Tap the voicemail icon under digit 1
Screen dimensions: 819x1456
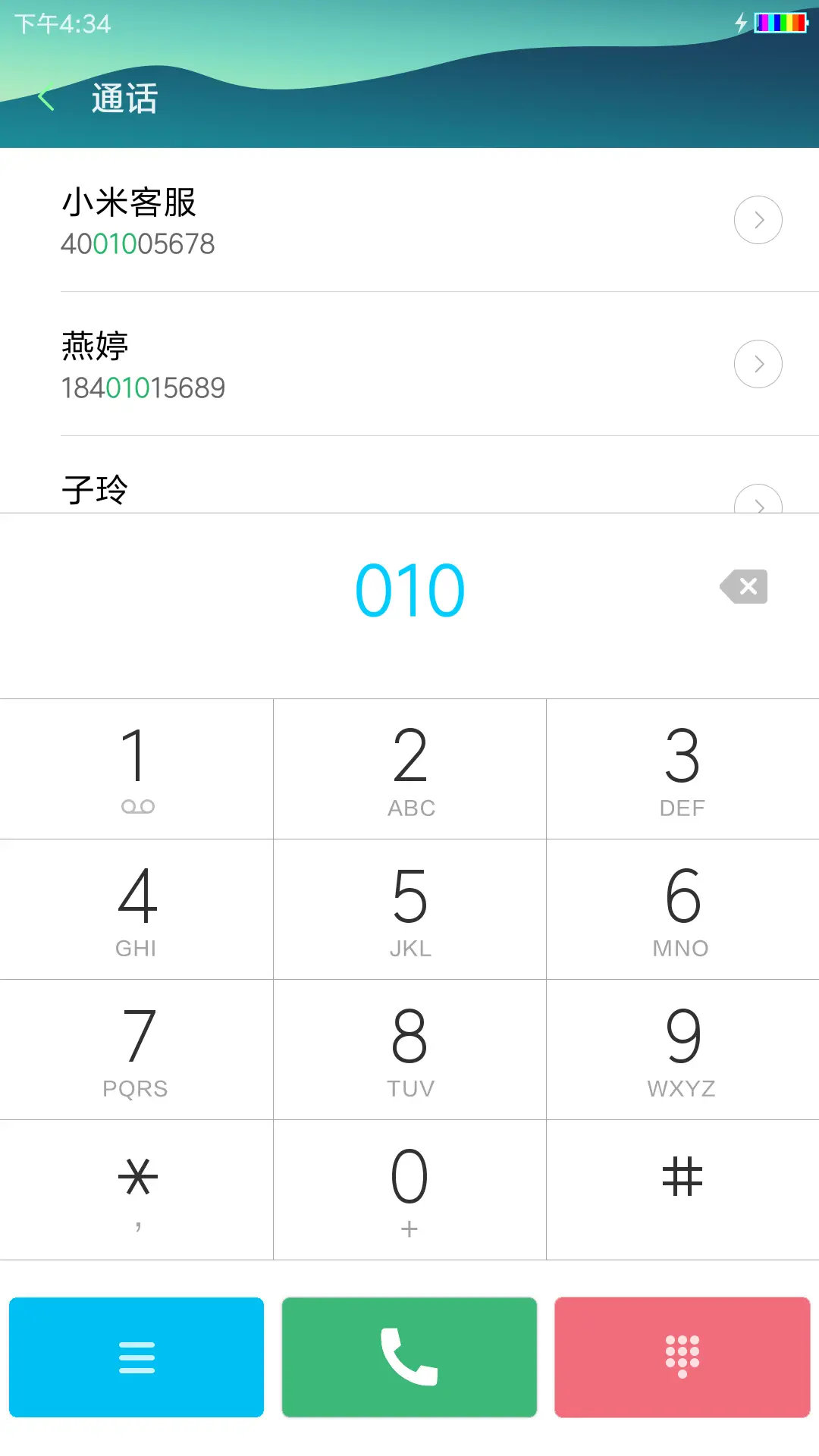(137, 806)
